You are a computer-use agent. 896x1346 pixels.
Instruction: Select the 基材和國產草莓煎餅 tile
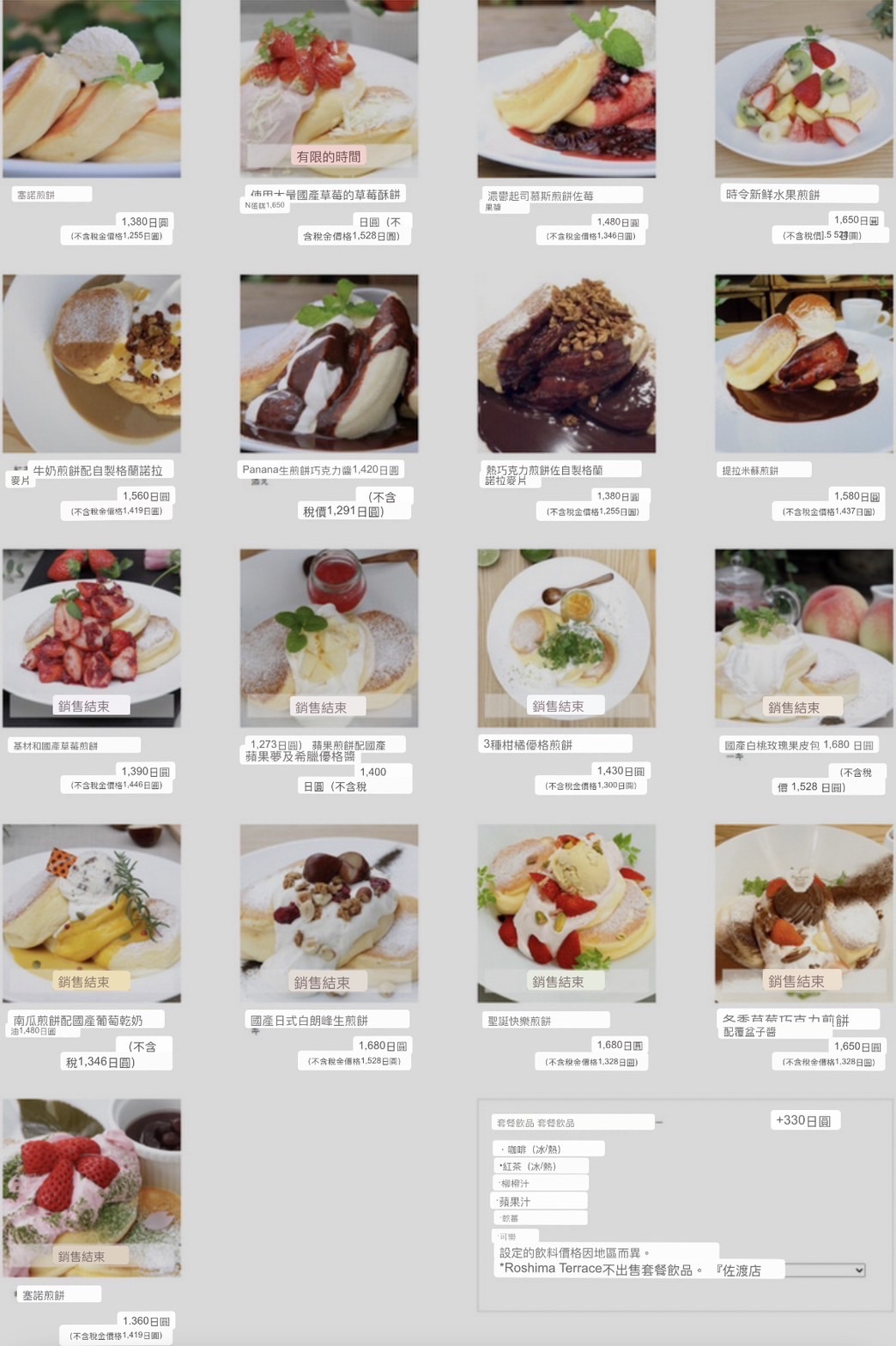click(92, 639)
